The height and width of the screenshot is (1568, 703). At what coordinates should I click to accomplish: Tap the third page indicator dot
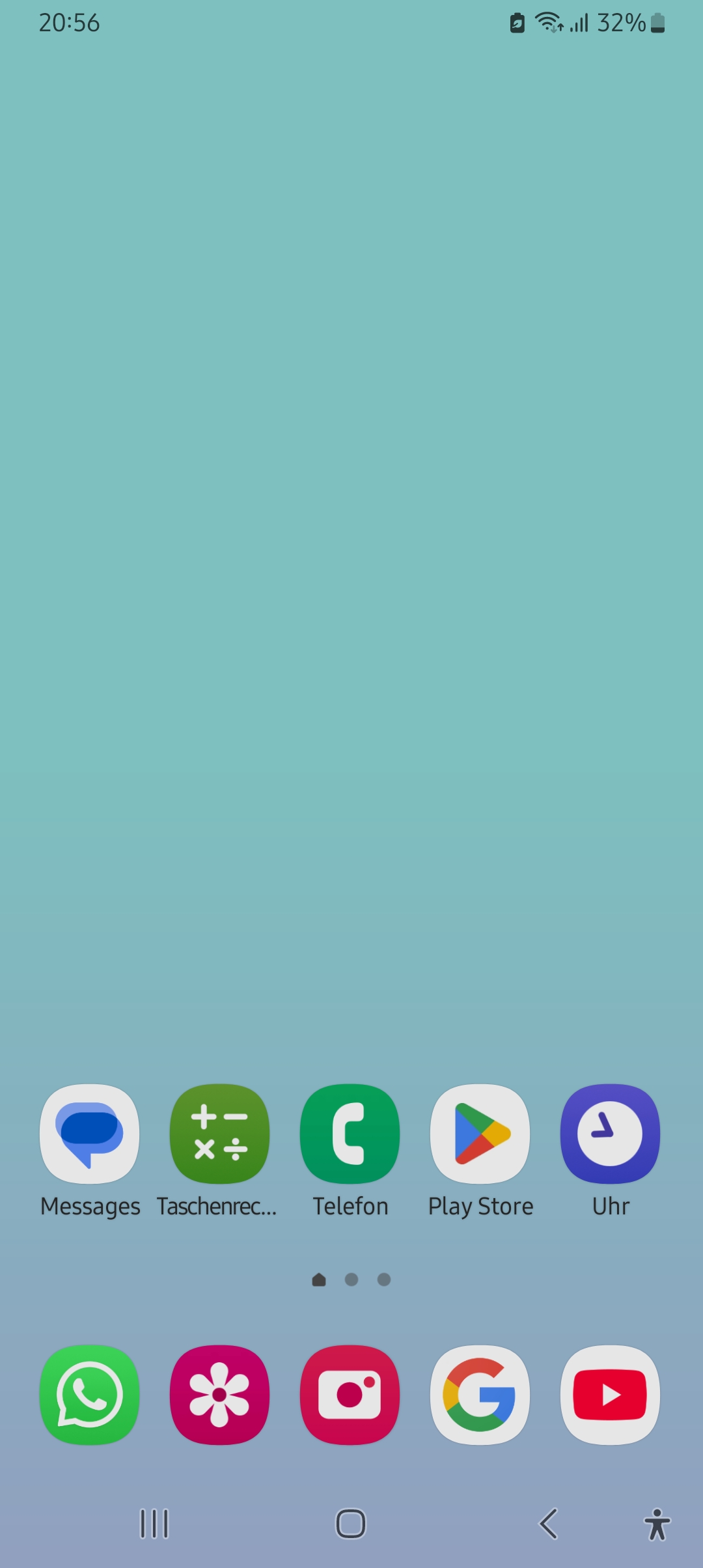click(x=384, y=1280)
